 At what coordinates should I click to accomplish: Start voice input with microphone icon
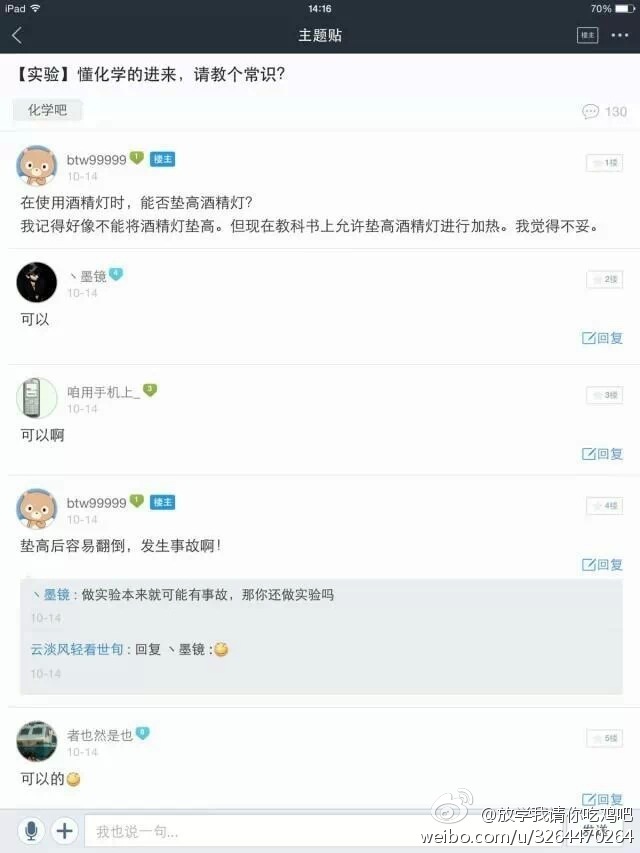32,830
